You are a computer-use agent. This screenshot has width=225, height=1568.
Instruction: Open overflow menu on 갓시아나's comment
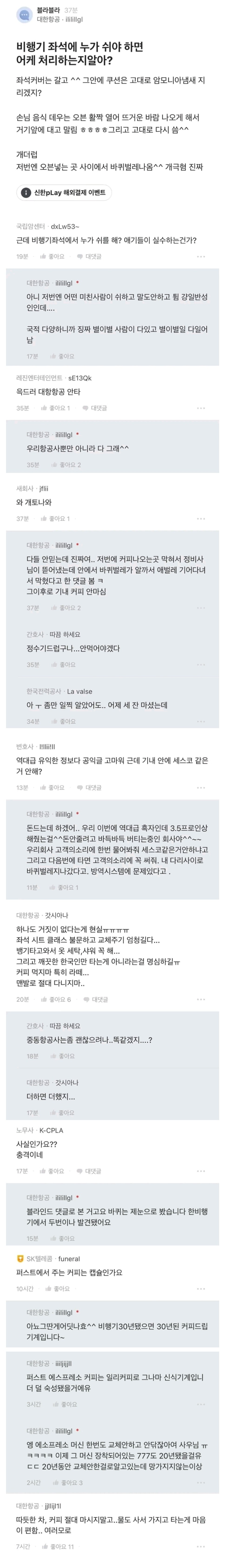201,999
